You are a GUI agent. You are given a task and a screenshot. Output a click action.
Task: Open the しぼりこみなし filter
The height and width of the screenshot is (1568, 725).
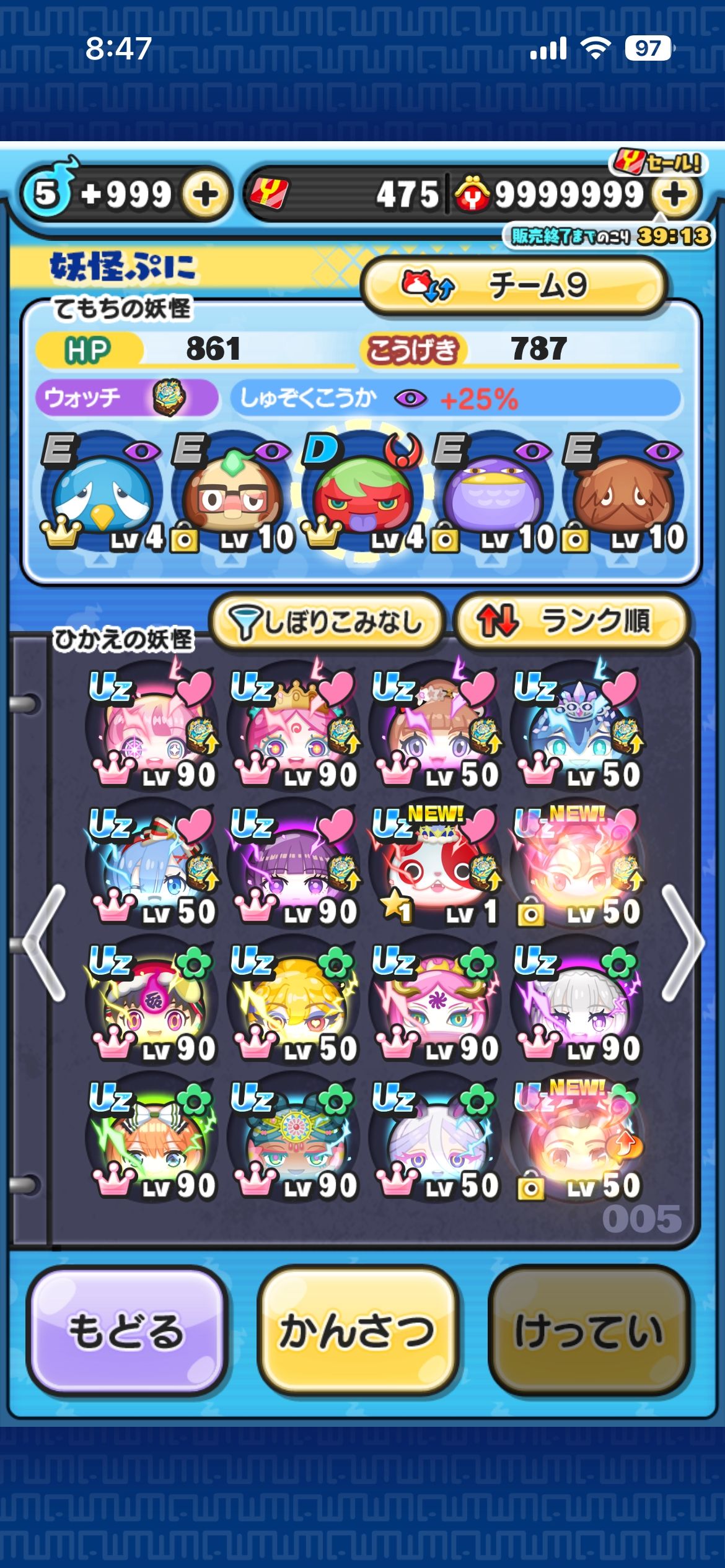coord(327,622)
